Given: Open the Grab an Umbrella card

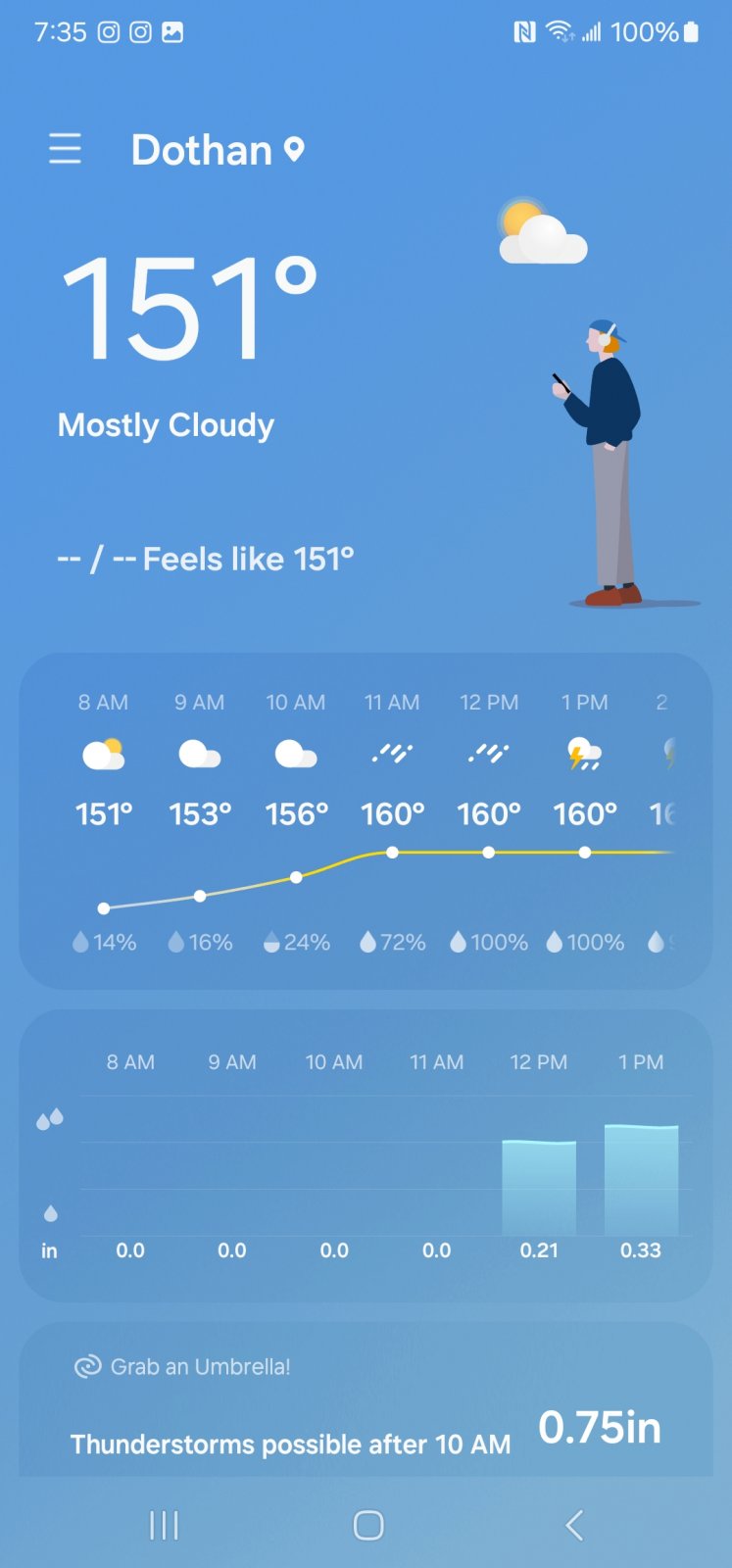Looking at the screenshot, I should pyautogui.click(x=366, y=1399).
